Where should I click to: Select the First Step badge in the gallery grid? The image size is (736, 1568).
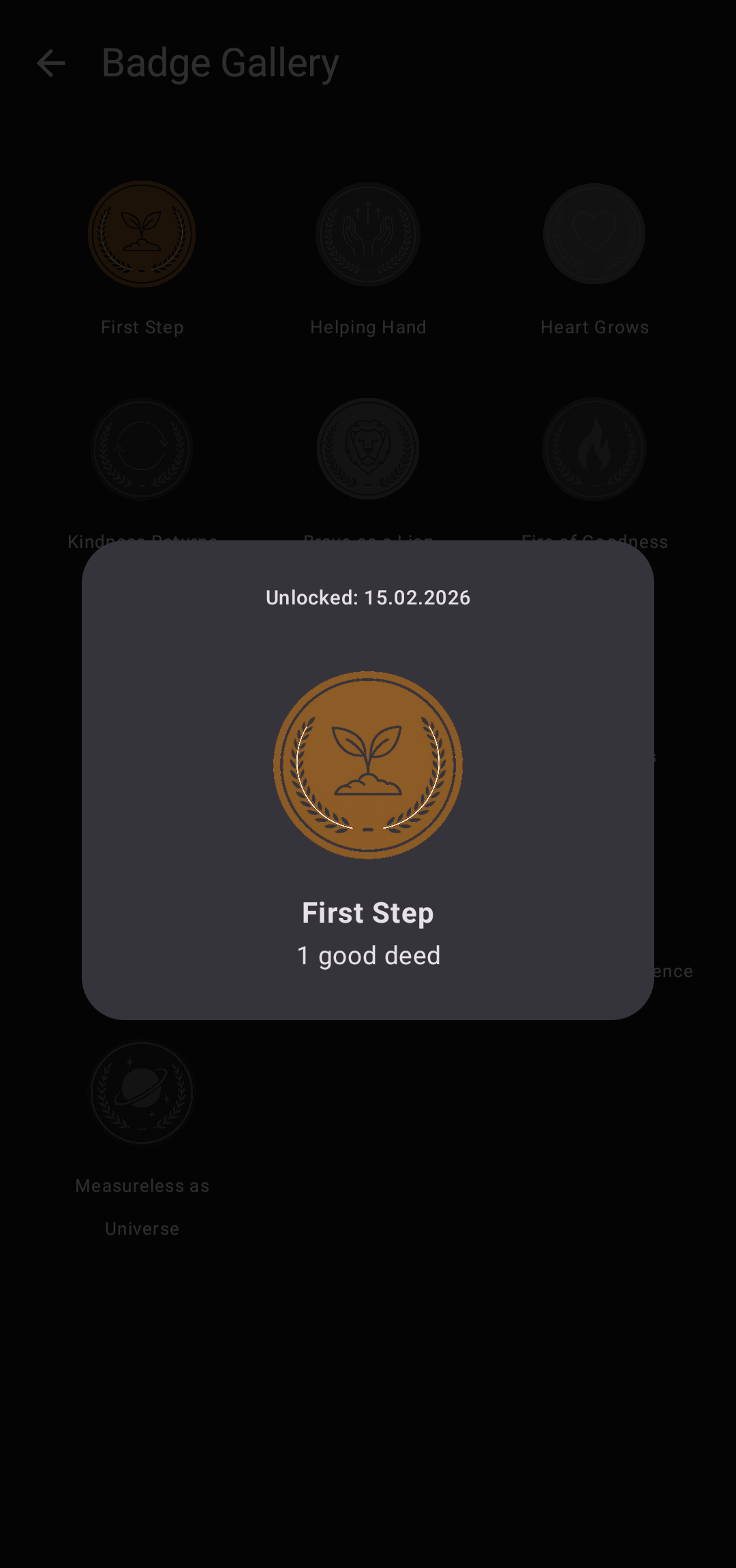click(x=142, y=234)
